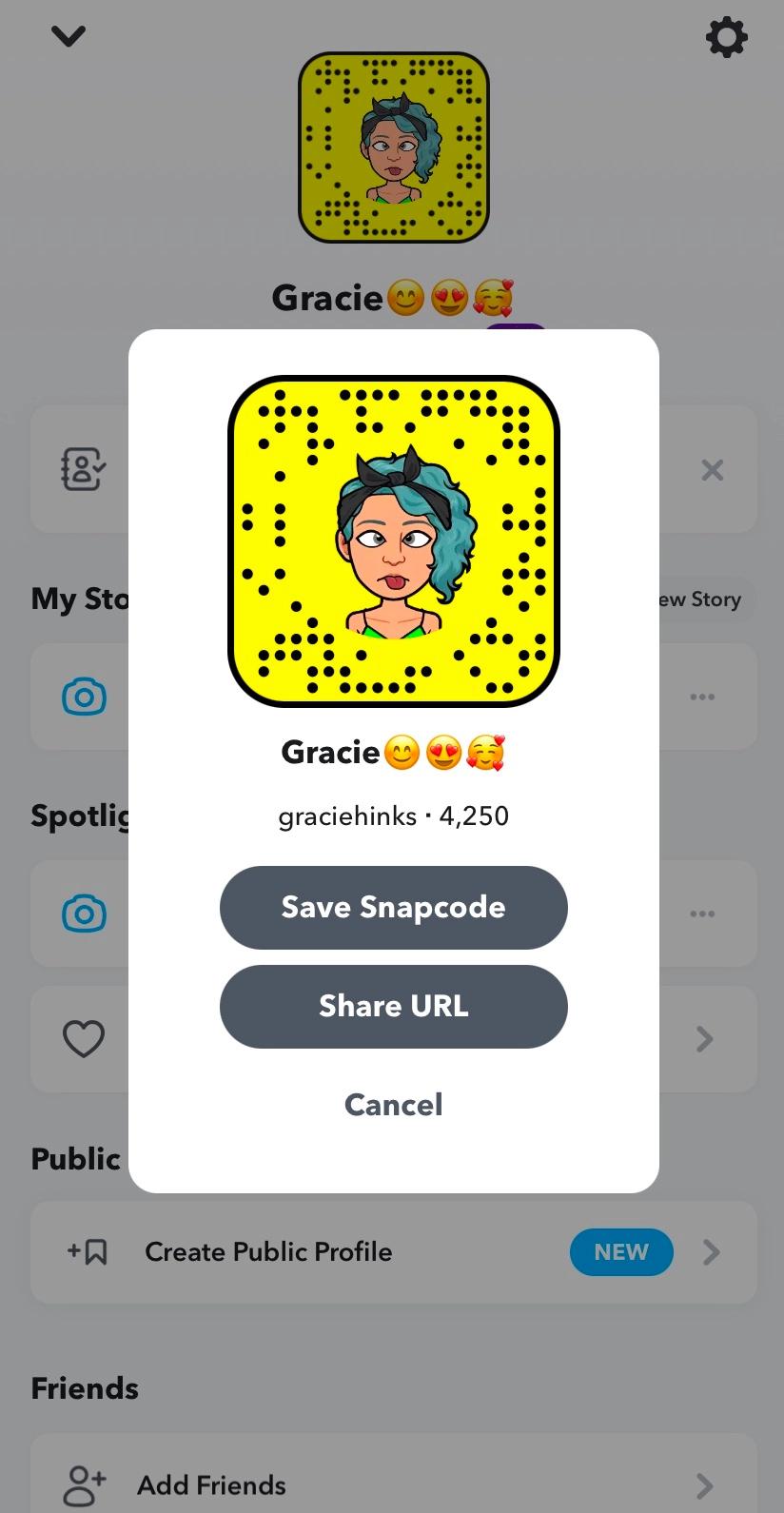Open Spotlight camera icon

pos(84,914)
